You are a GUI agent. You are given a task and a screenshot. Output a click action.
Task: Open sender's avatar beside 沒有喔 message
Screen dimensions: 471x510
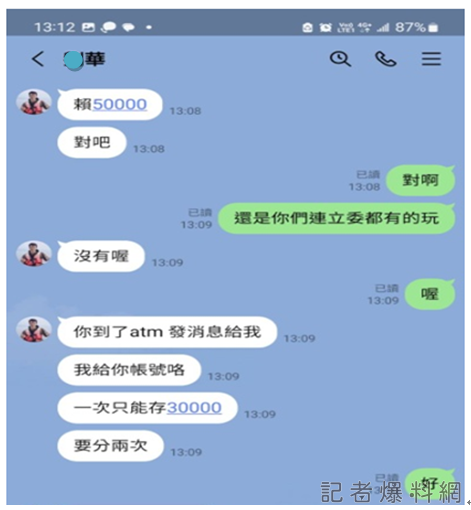coord(34,254)
